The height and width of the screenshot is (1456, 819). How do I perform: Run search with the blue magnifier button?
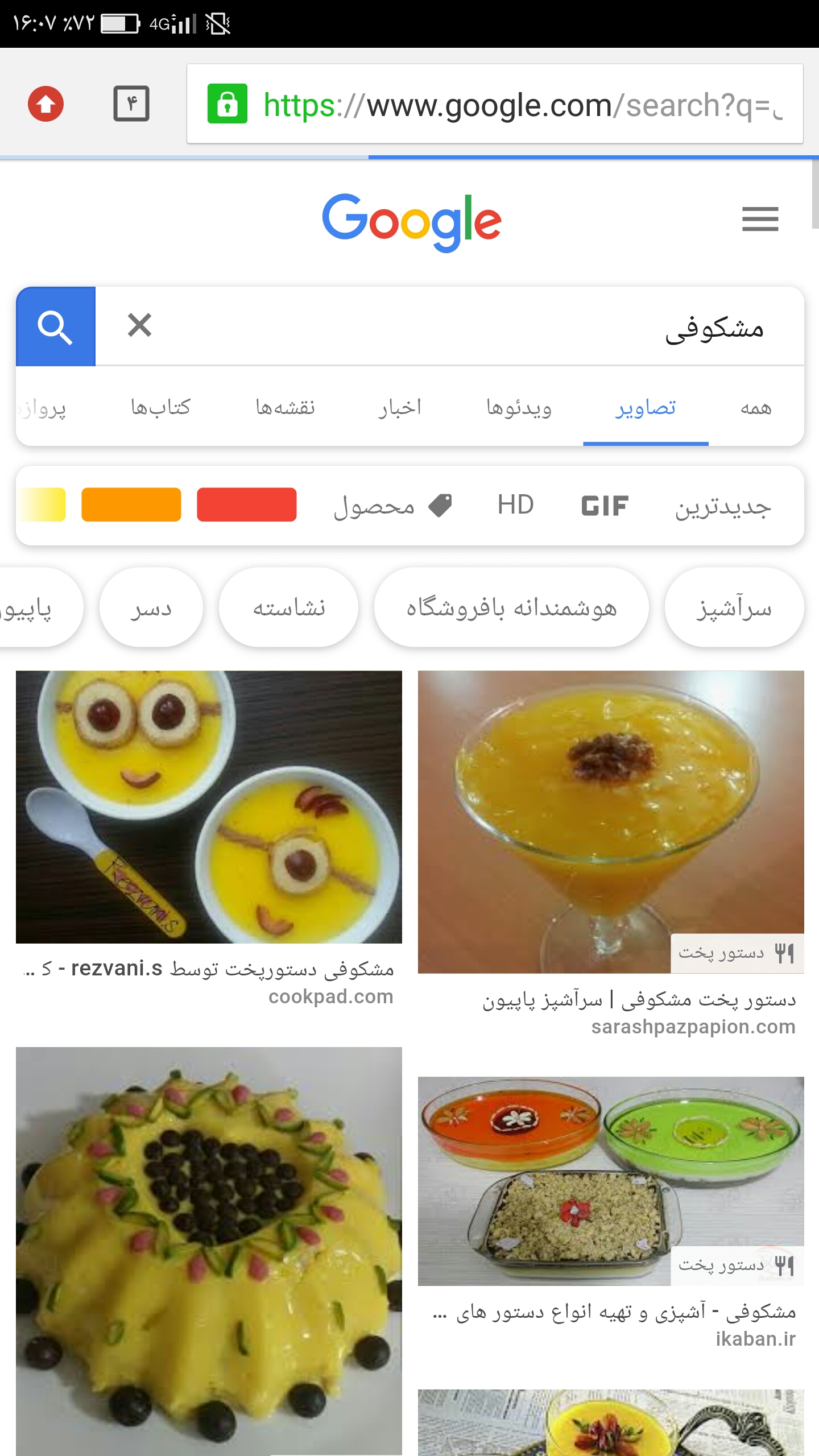[x=56, y=326]
